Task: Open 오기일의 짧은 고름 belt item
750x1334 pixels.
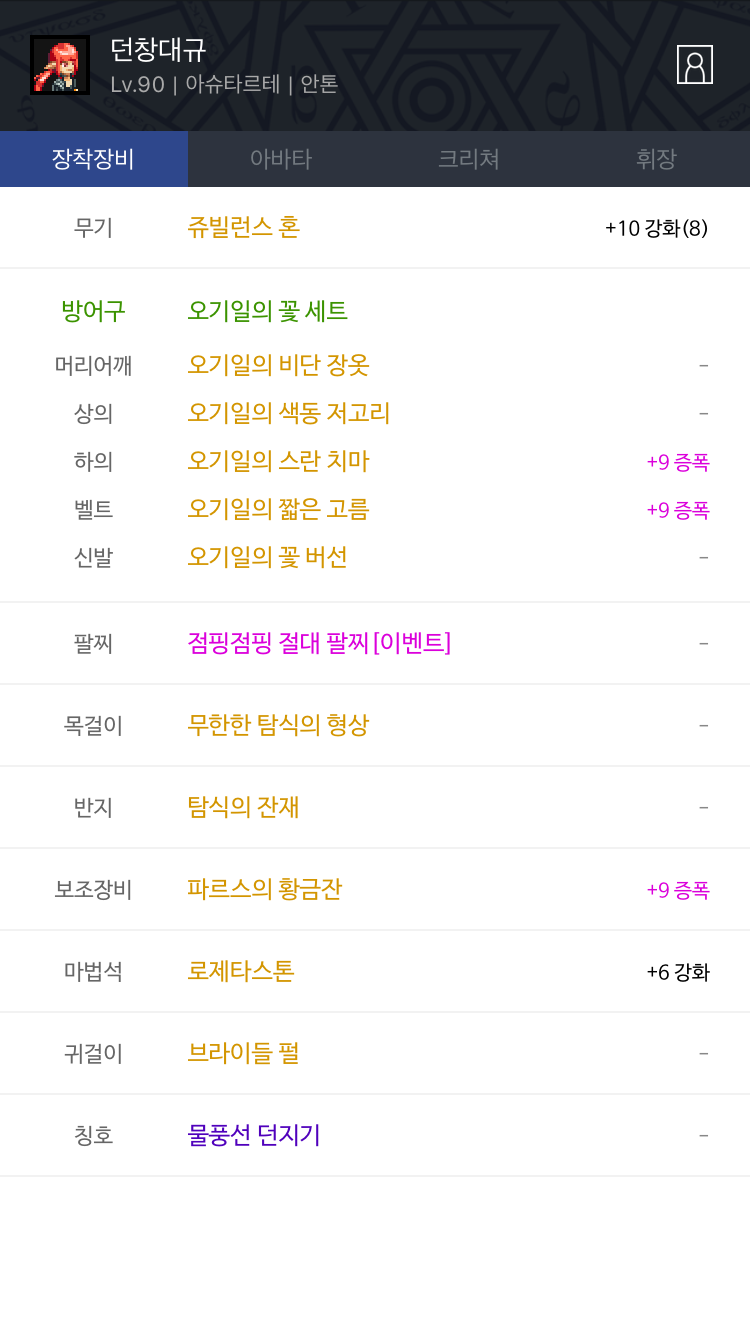Action: [x=278, y=509]
